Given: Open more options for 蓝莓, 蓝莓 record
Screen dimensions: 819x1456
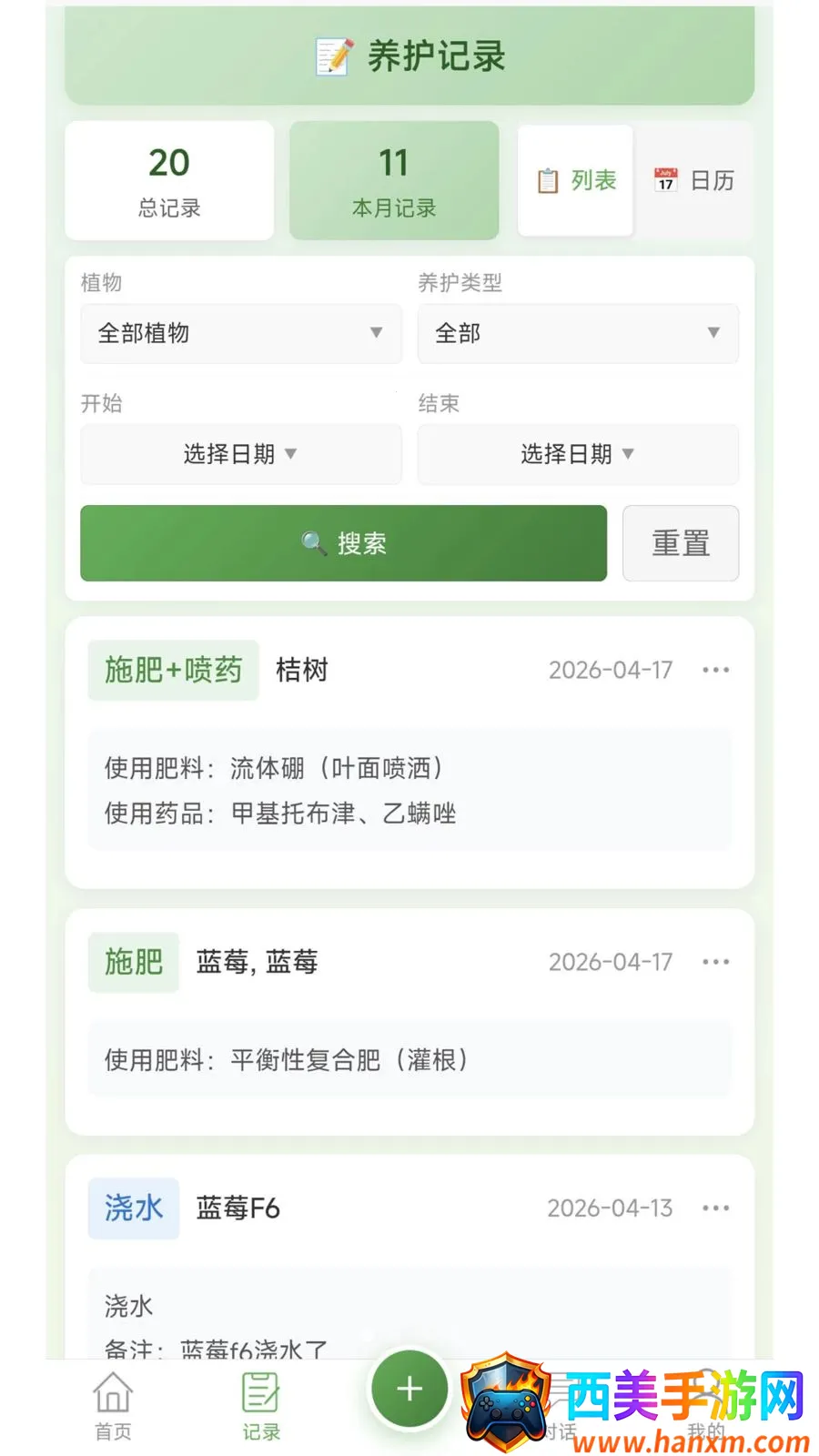Looking at the screenshot, I should click(x=716, y=962).
